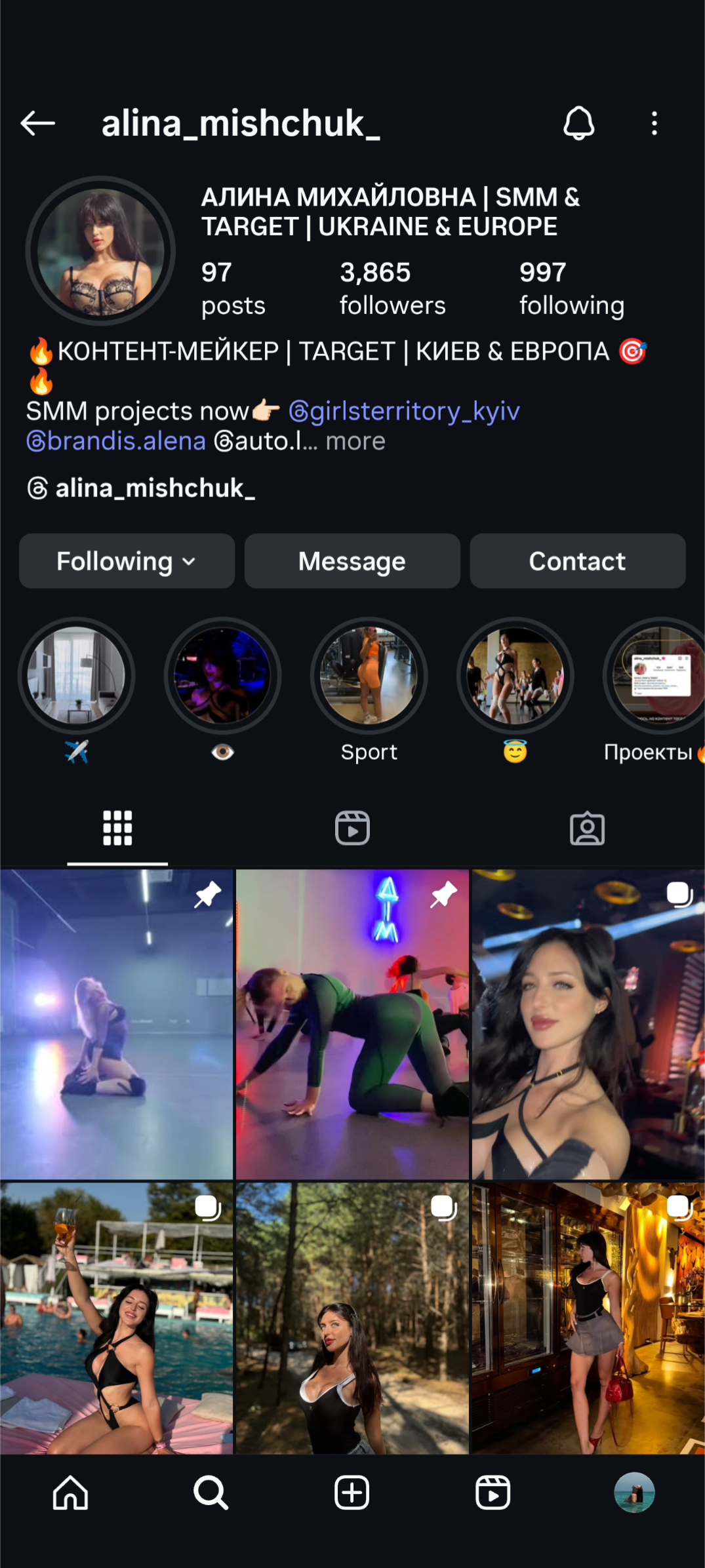Go back using the arrow icon
Viewport: 705px width, 1568px height.
(37, 123)
